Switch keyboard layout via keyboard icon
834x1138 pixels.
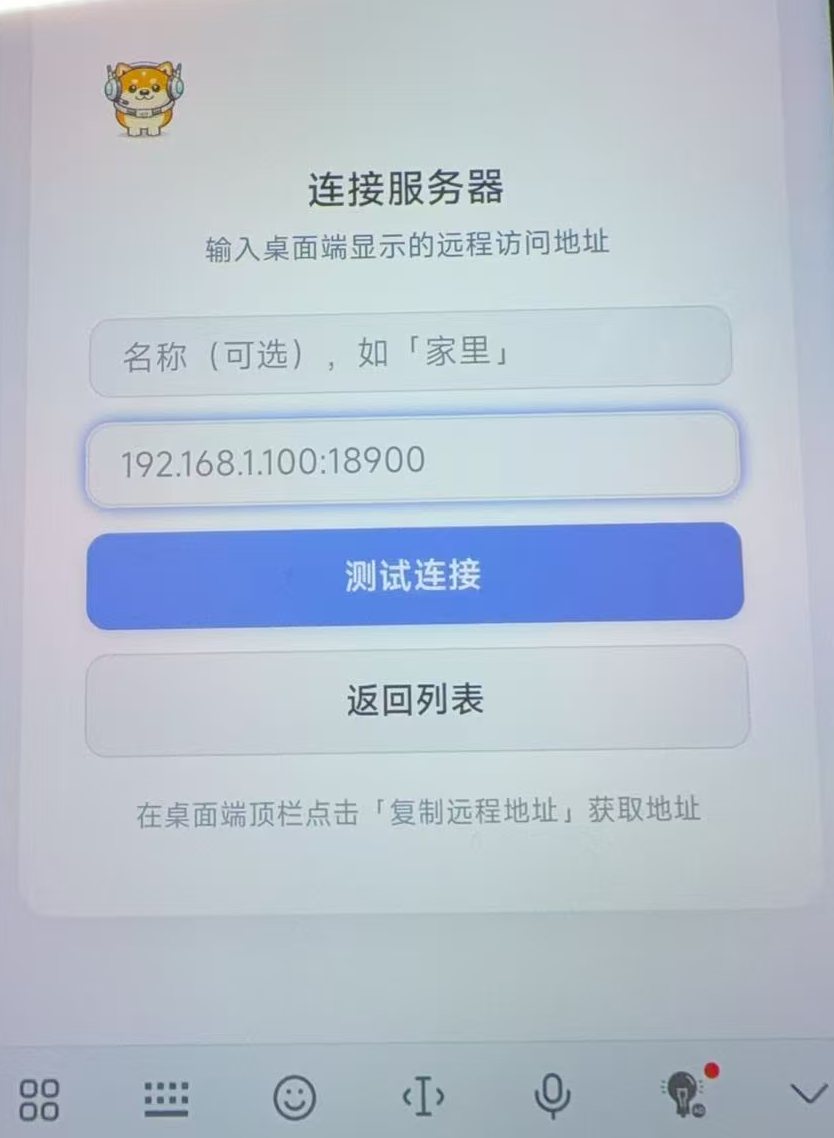(x=166, y=1099)
